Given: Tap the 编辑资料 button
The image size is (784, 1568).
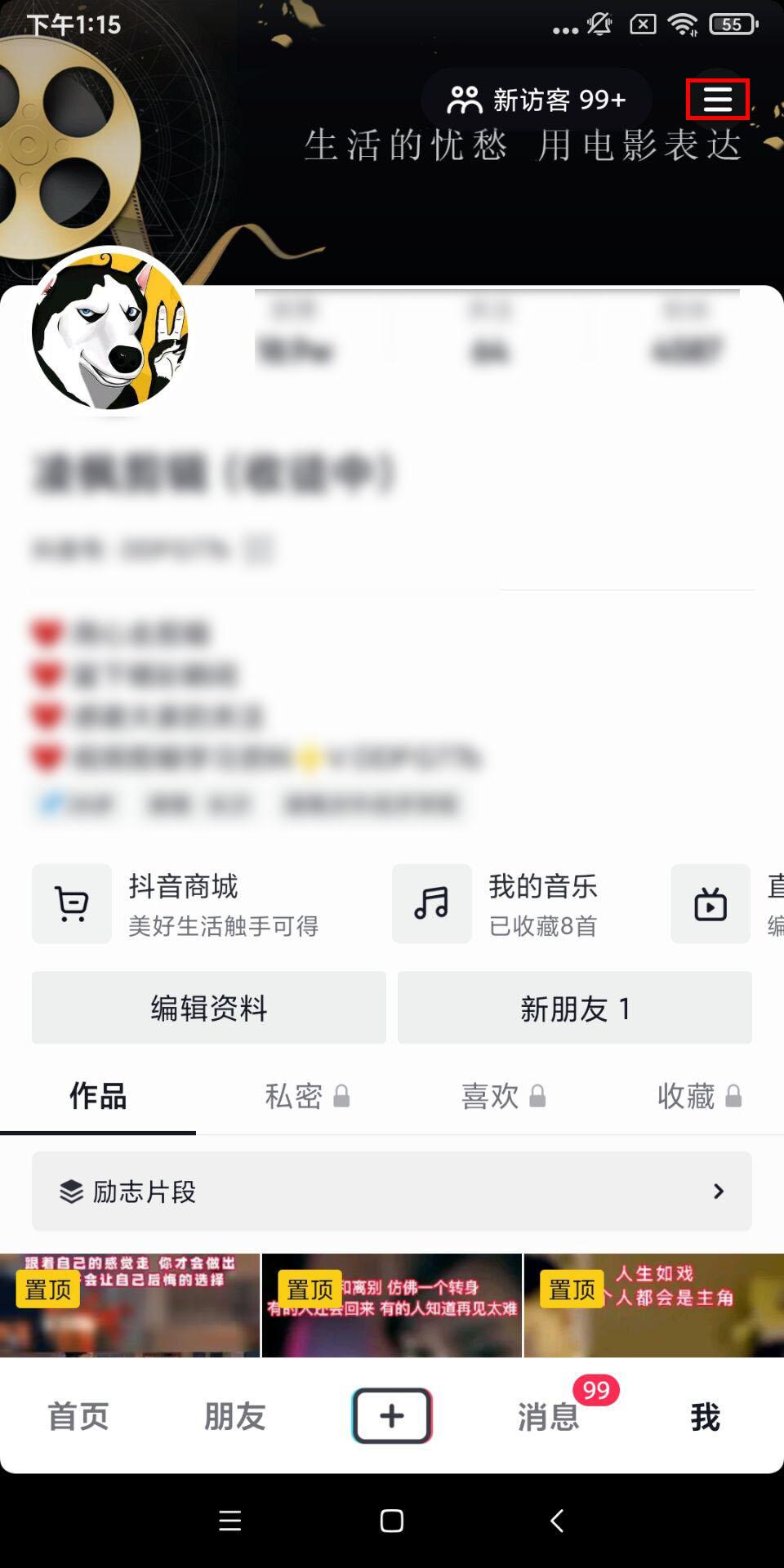Looking at the screenshot, I should (x=209, y=1008).
